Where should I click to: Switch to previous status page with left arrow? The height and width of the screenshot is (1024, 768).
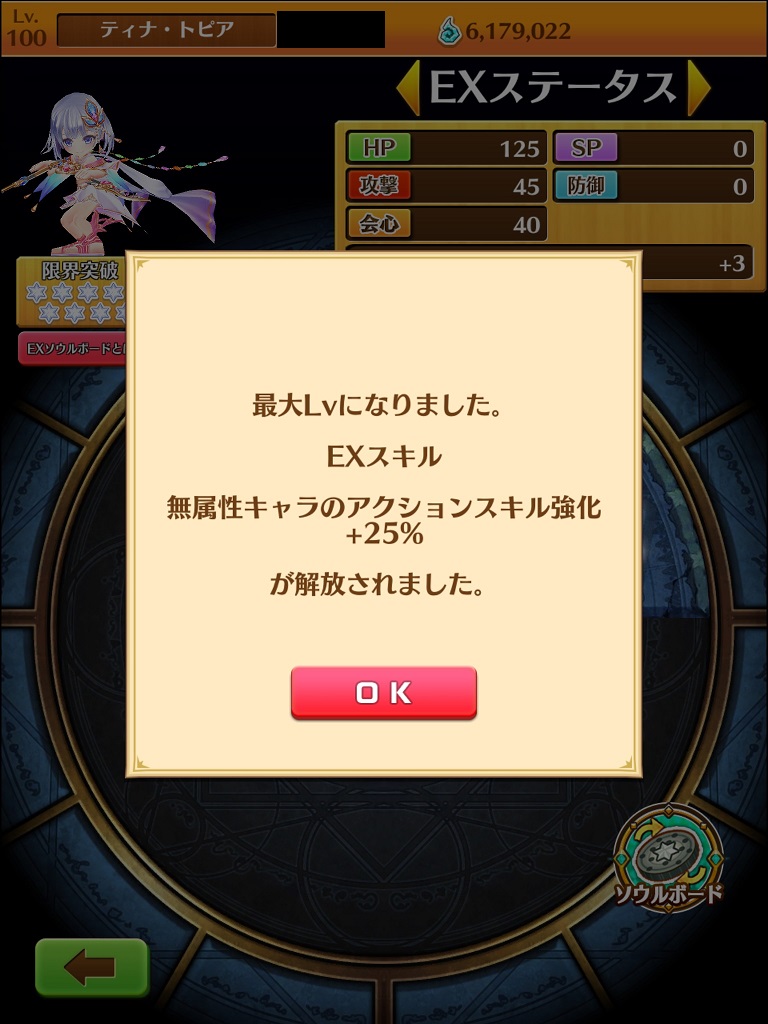click(x=408, y=89)
